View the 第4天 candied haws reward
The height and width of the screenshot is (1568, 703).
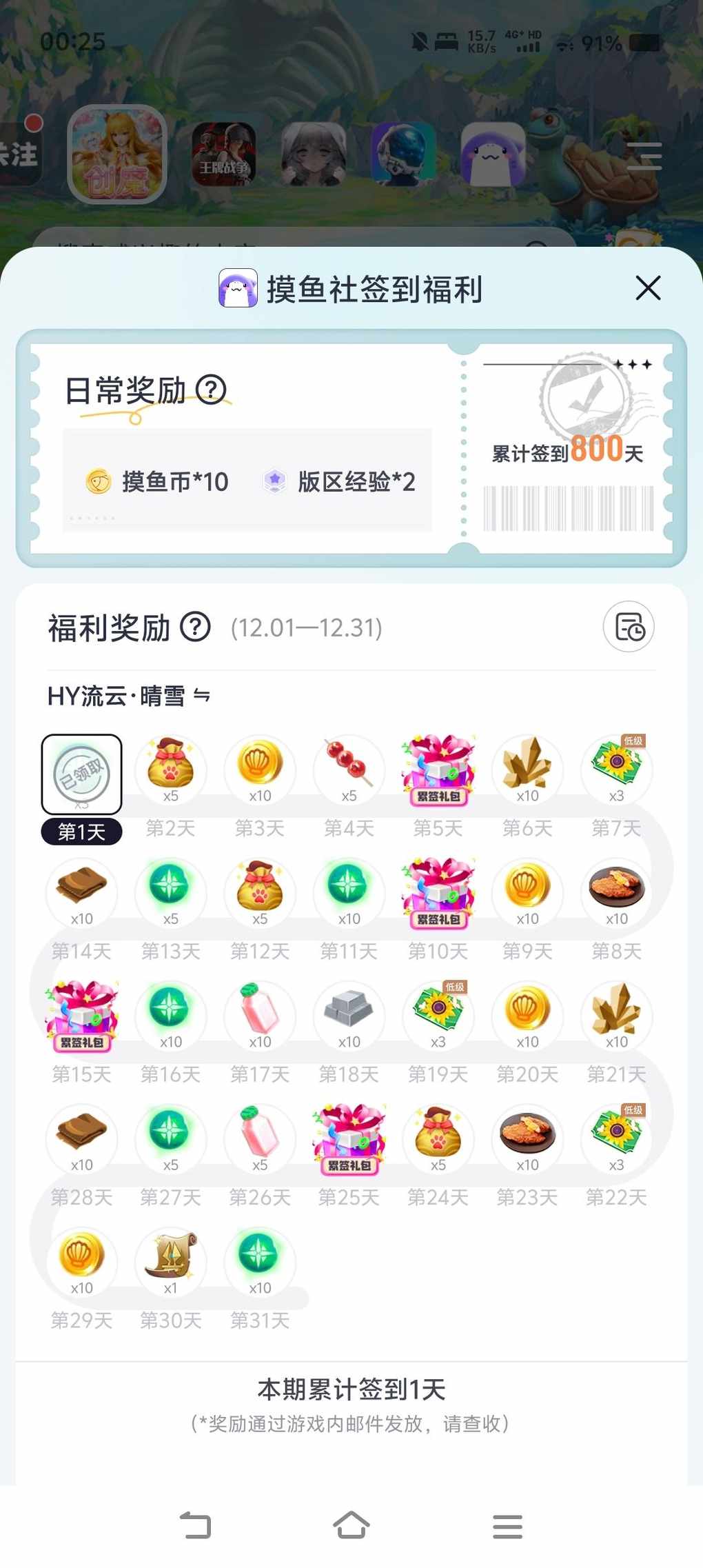tap(349, 769)
